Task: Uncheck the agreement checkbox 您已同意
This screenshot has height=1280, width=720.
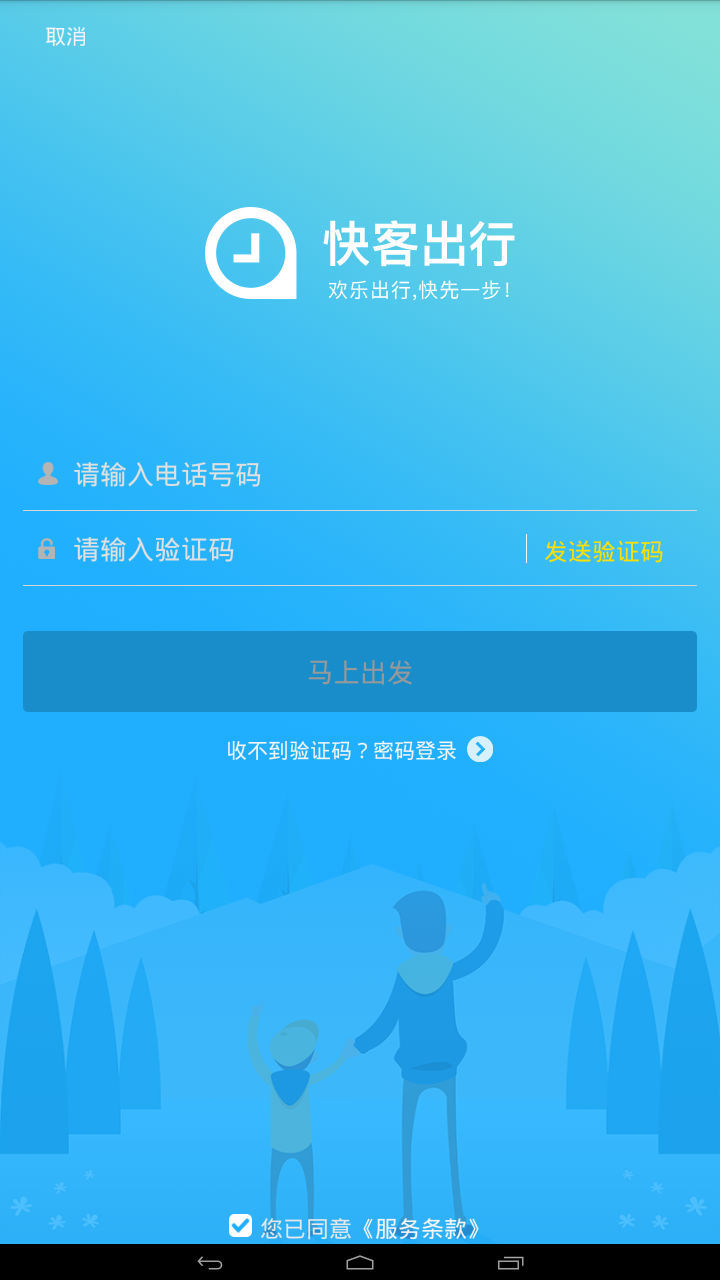Action: [x=240, y=1225]
